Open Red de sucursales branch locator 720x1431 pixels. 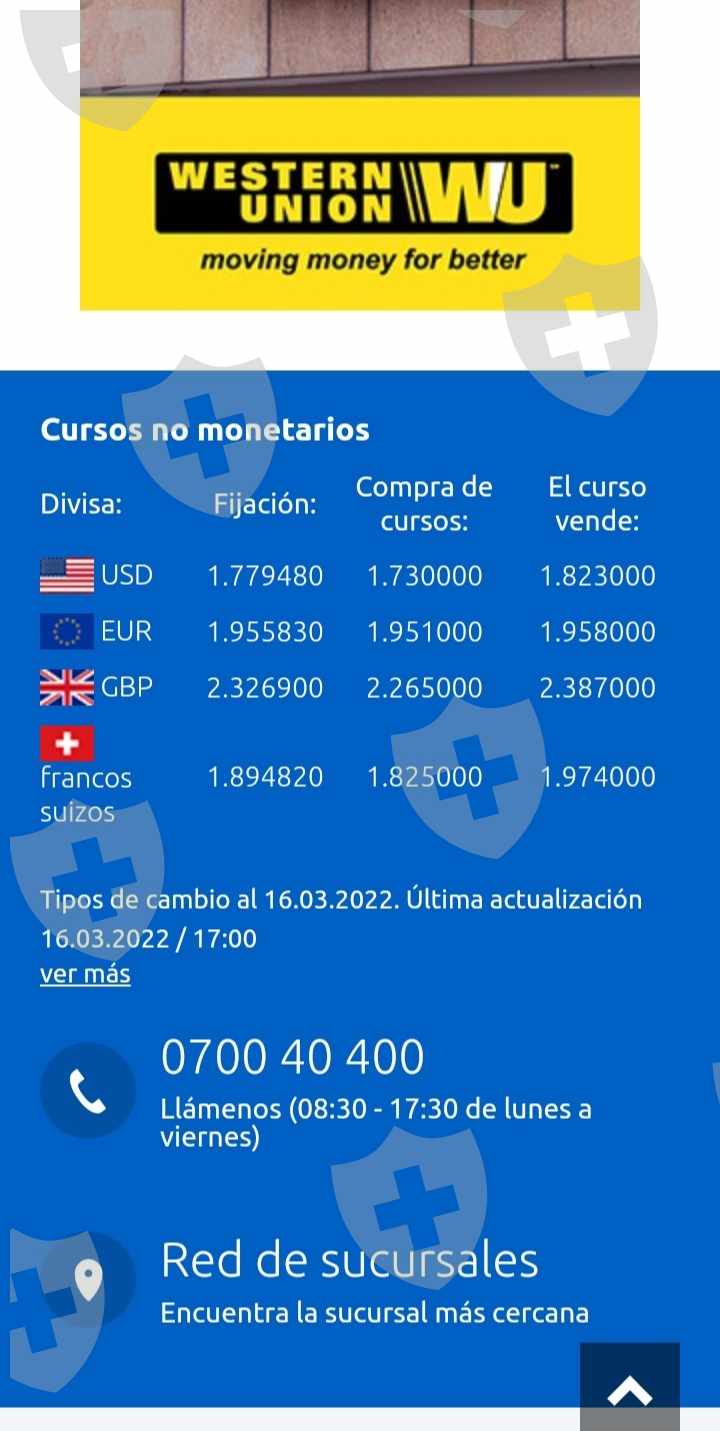349,1260
